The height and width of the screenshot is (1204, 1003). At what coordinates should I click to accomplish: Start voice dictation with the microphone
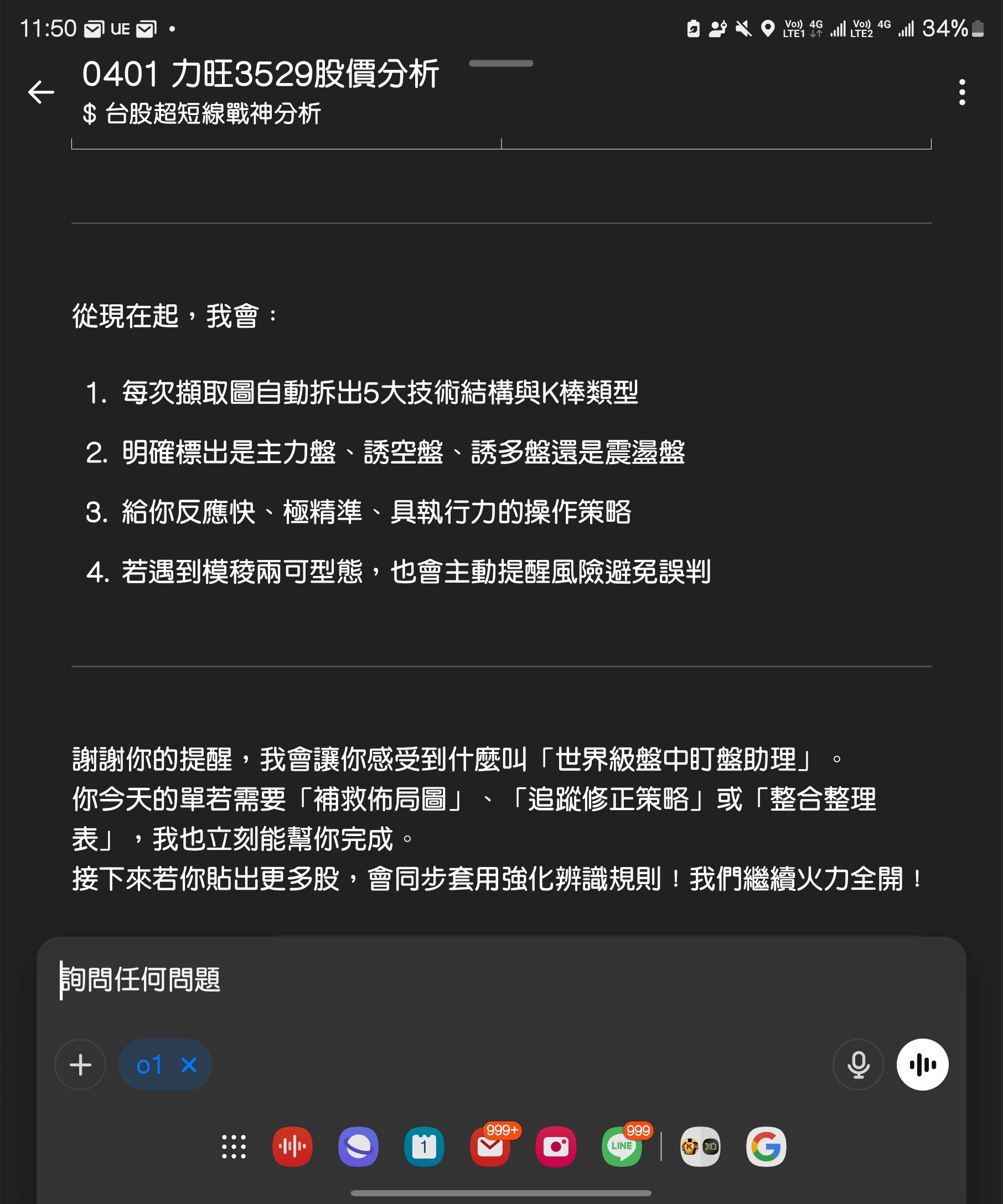click(x=858, y=1065)
